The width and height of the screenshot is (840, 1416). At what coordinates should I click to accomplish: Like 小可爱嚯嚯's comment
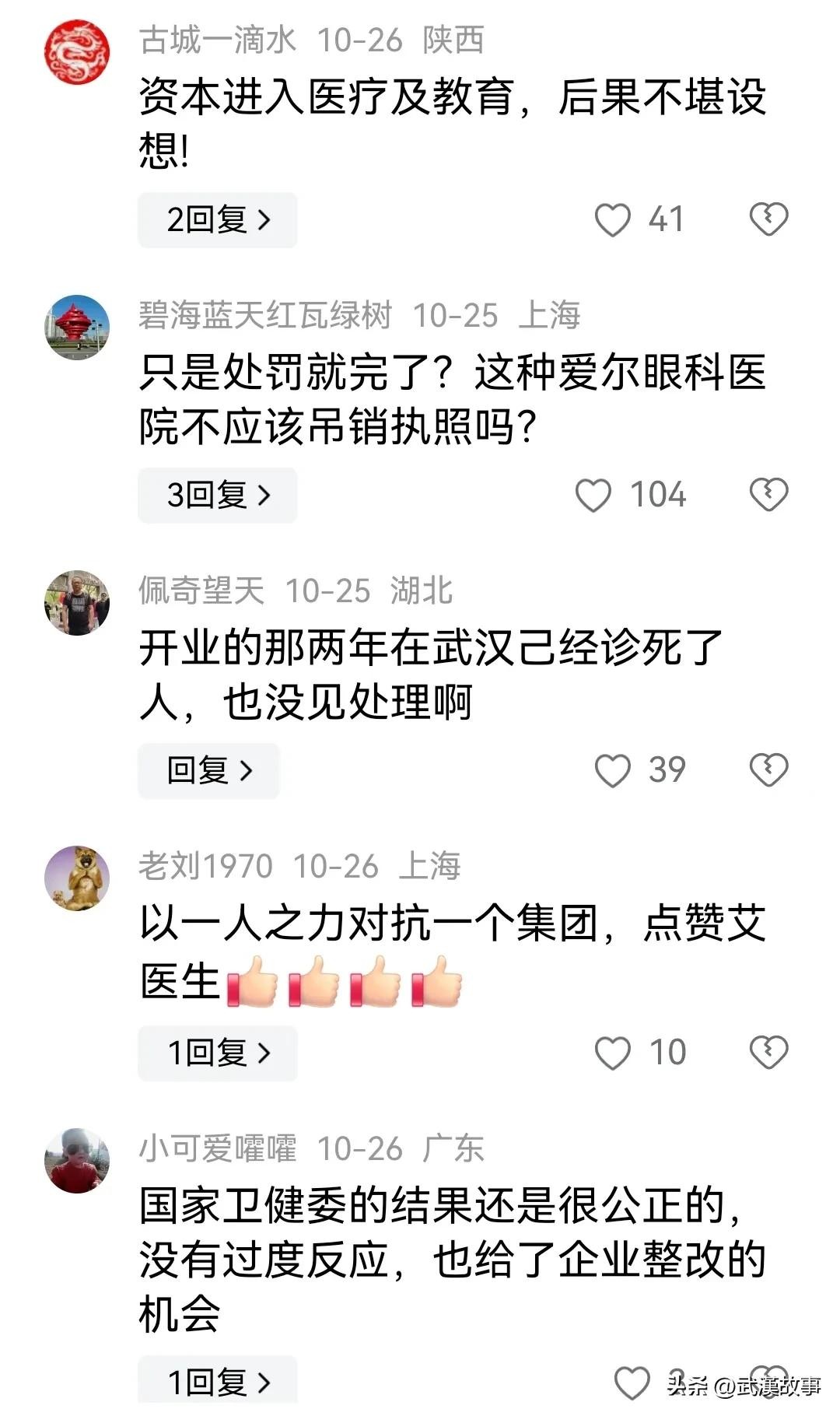point(632,1383)
